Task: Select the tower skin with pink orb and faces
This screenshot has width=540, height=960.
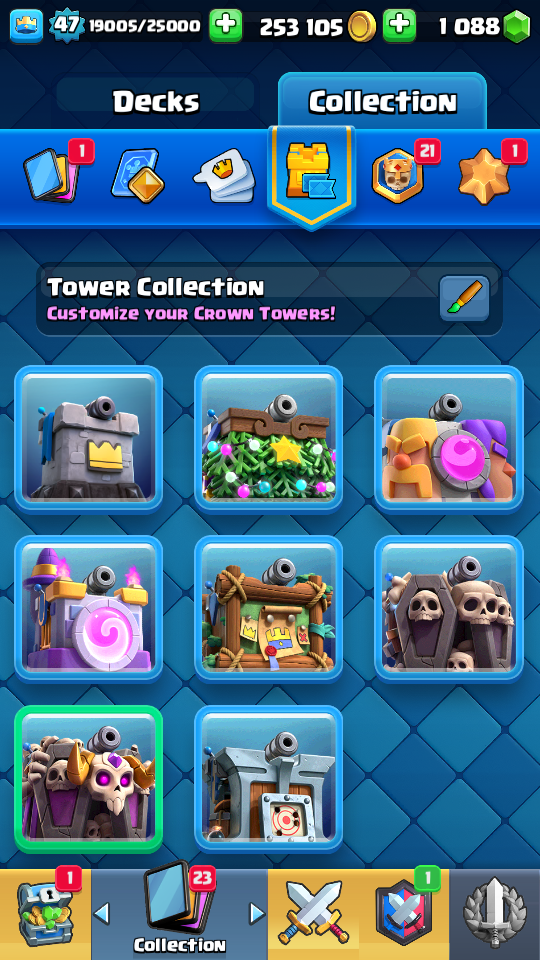Action: [x=449, y=438]
